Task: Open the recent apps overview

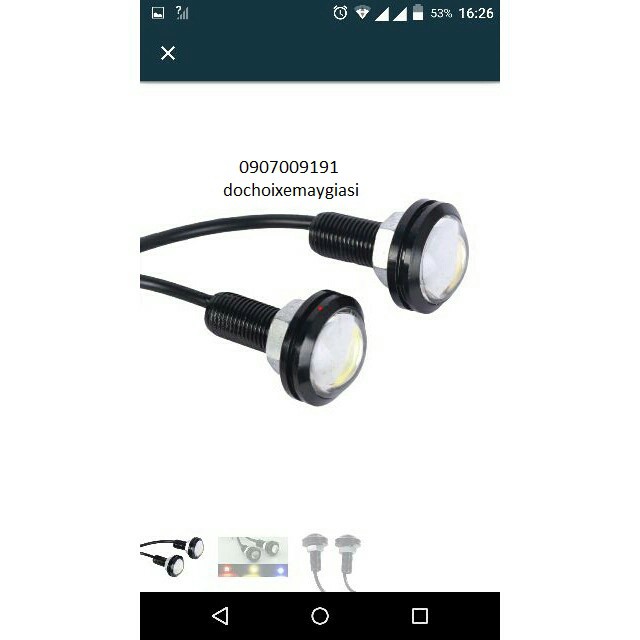Action: (x=420, y=616)
